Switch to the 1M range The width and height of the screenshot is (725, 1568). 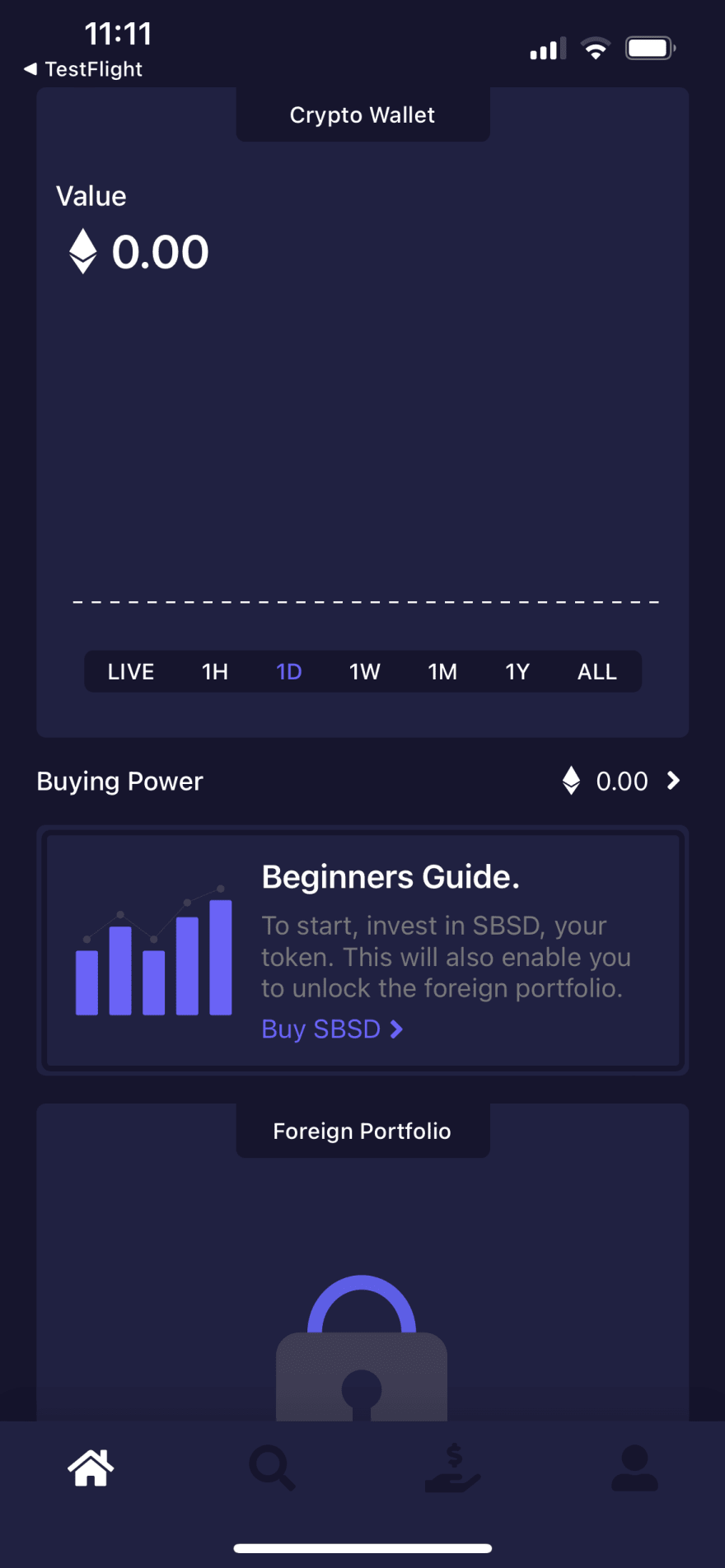[442, 672]
